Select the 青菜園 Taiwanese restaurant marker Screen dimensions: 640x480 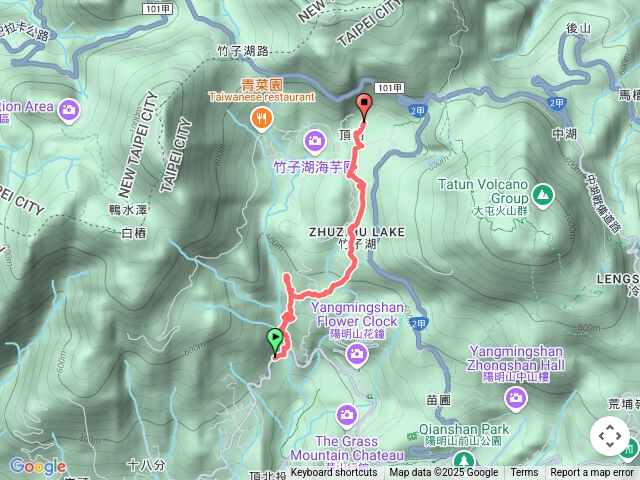coord(261,119)
